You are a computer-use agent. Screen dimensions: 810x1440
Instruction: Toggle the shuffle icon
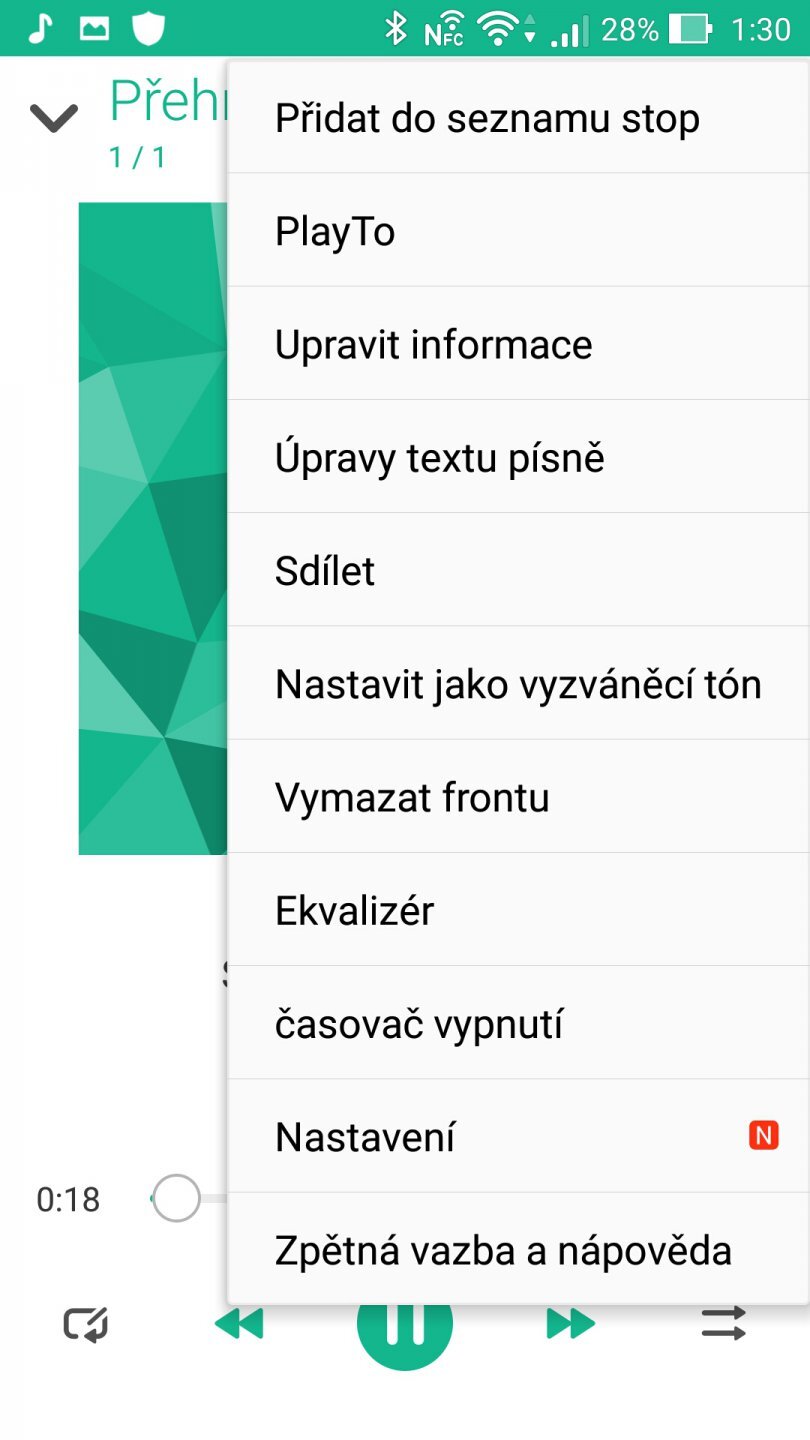click(x=723, y=1325)
